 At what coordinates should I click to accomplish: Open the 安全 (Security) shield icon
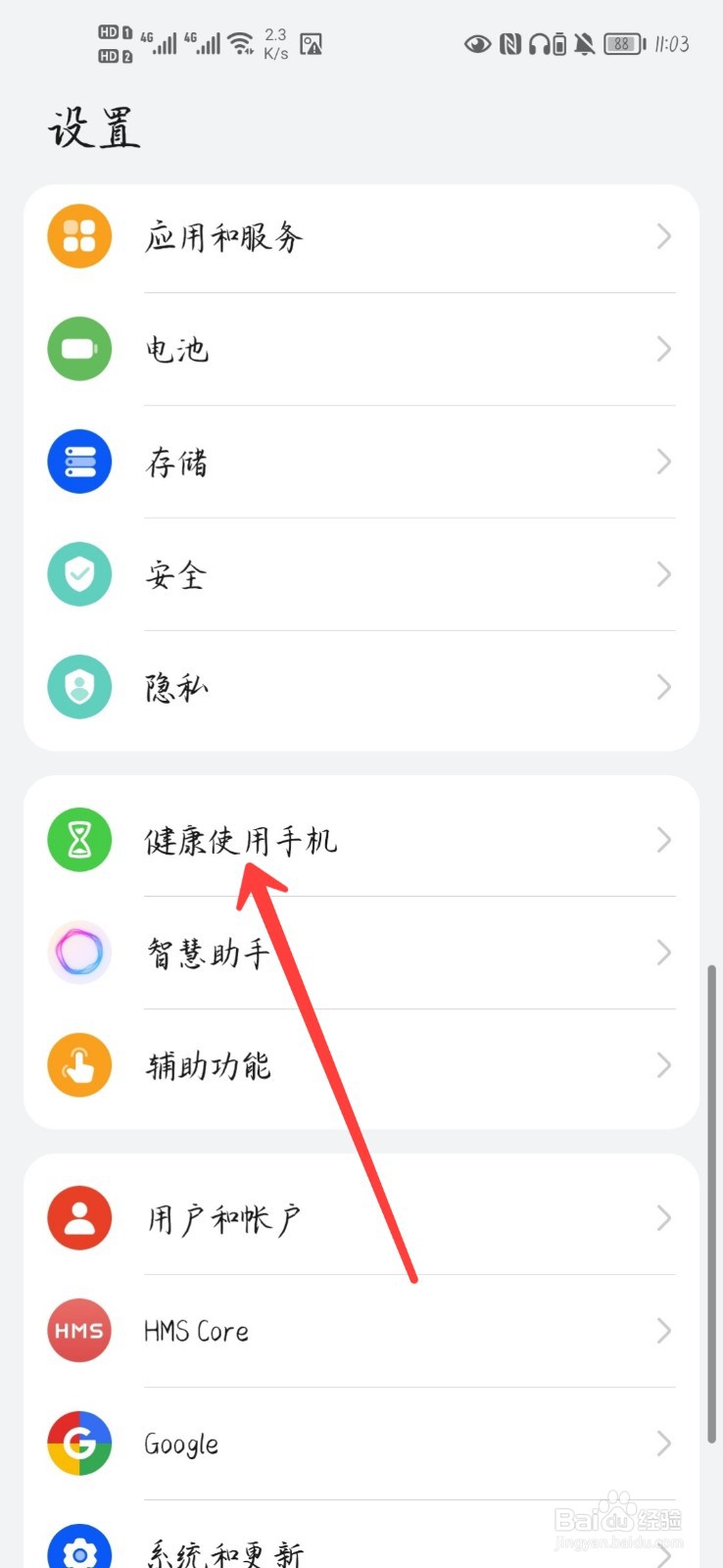tap(79, 574)
